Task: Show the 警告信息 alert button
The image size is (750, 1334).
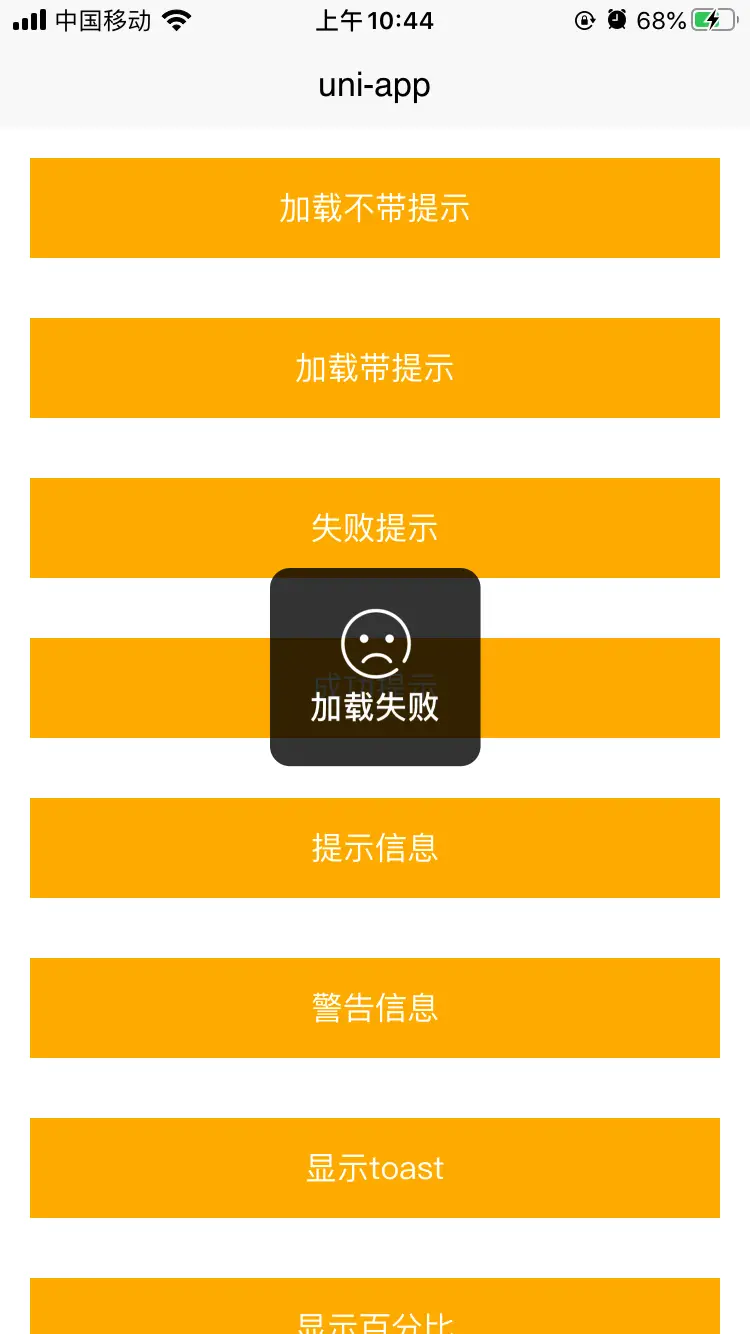Action: 375,1008
